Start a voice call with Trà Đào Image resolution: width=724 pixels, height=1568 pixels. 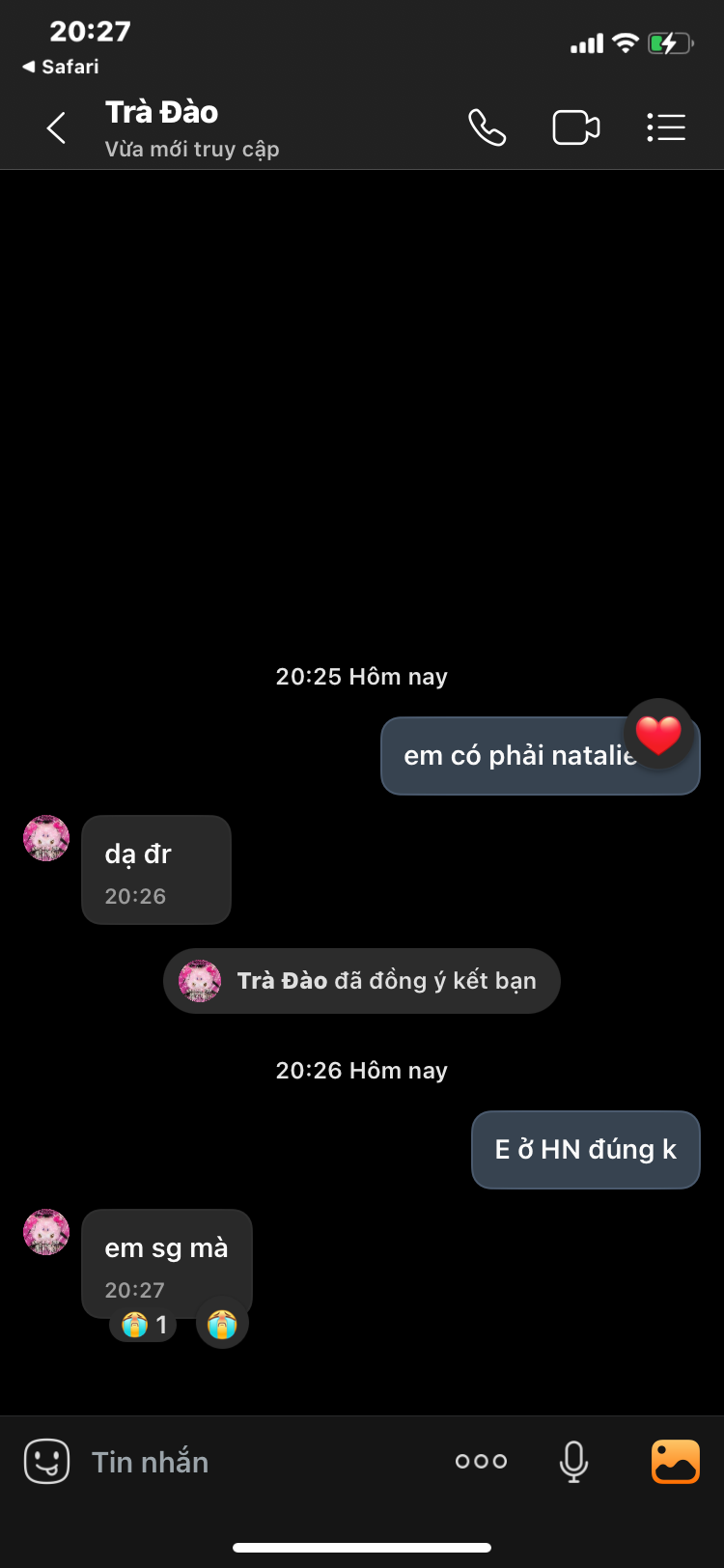[x=487, y=127]
